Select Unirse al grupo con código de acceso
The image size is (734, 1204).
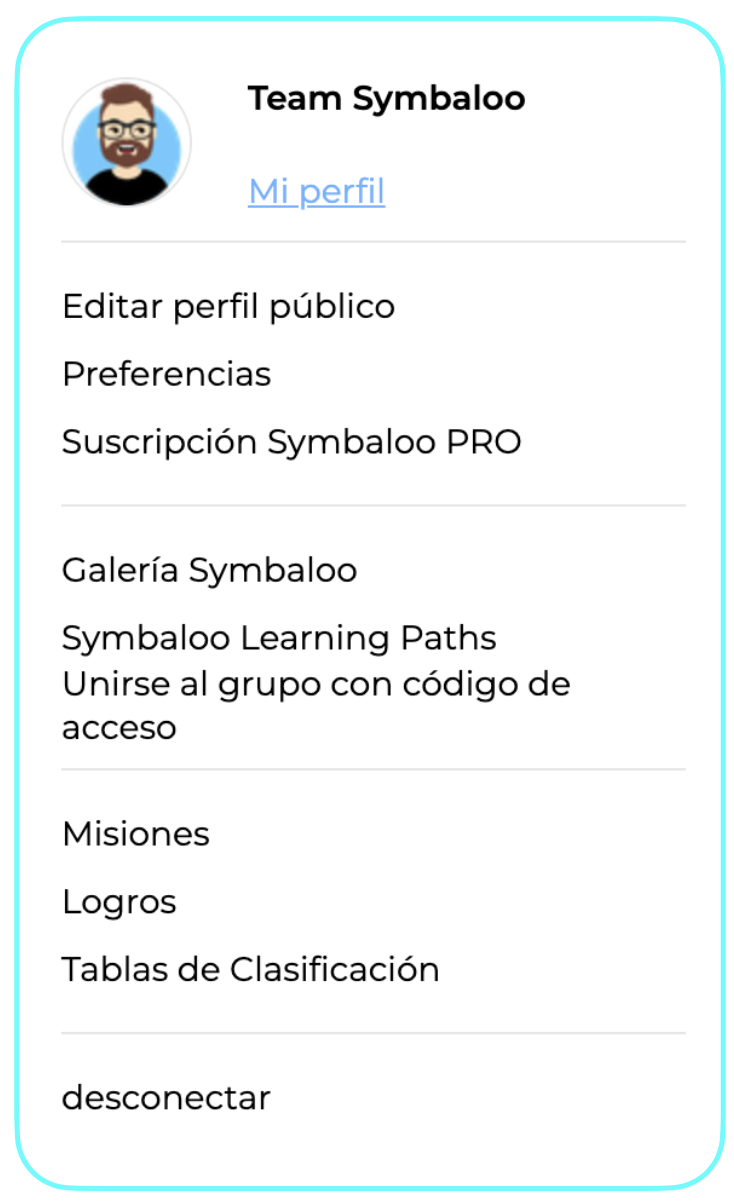point(316,706)
